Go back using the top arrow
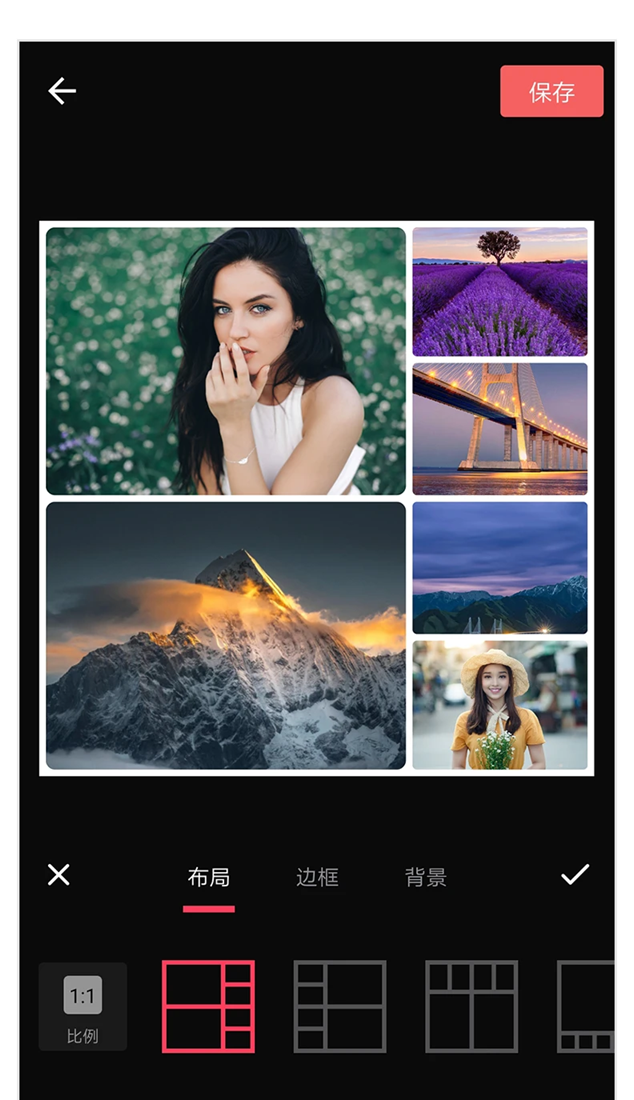 click(x=62, y=92)
